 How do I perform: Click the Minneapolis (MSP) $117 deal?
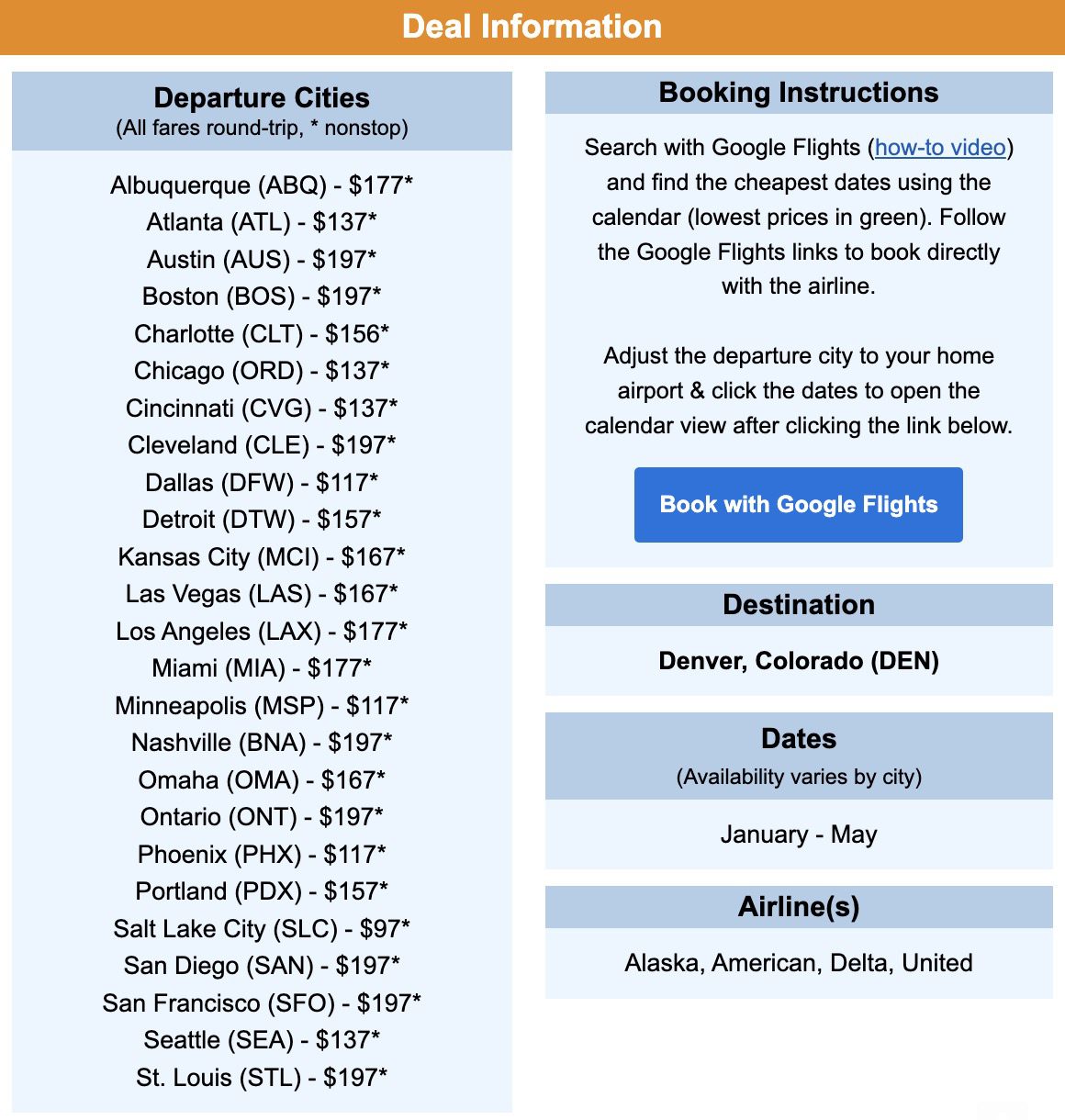point(261,705)
